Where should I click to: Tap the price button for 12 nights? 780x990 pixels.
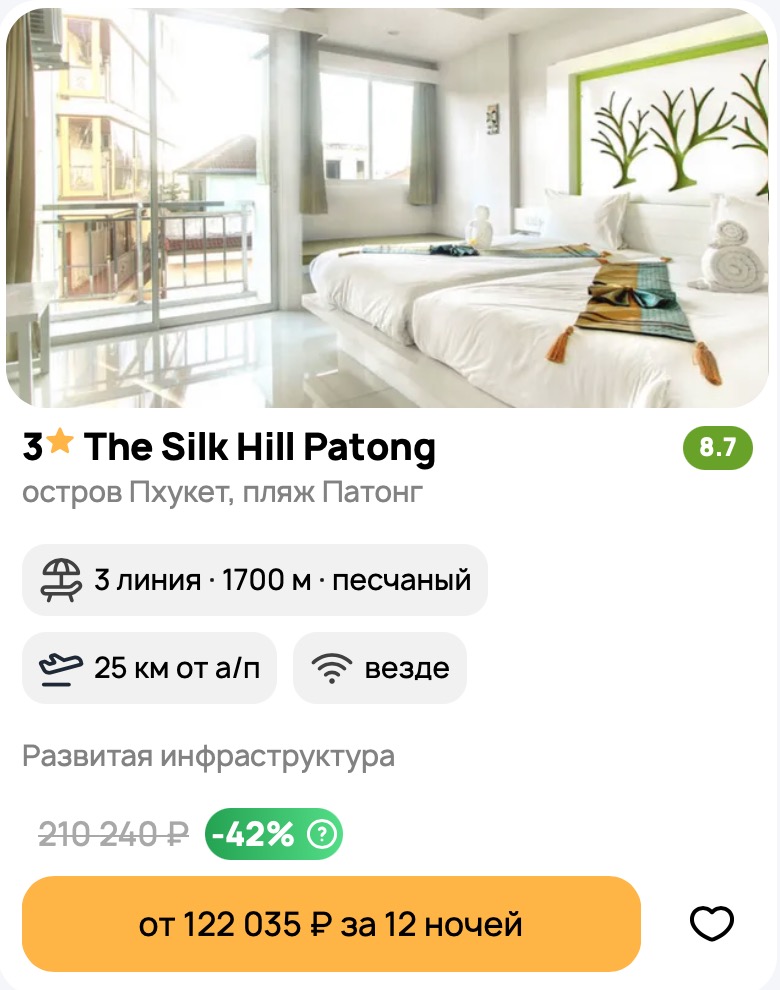[x=331, y=924]
